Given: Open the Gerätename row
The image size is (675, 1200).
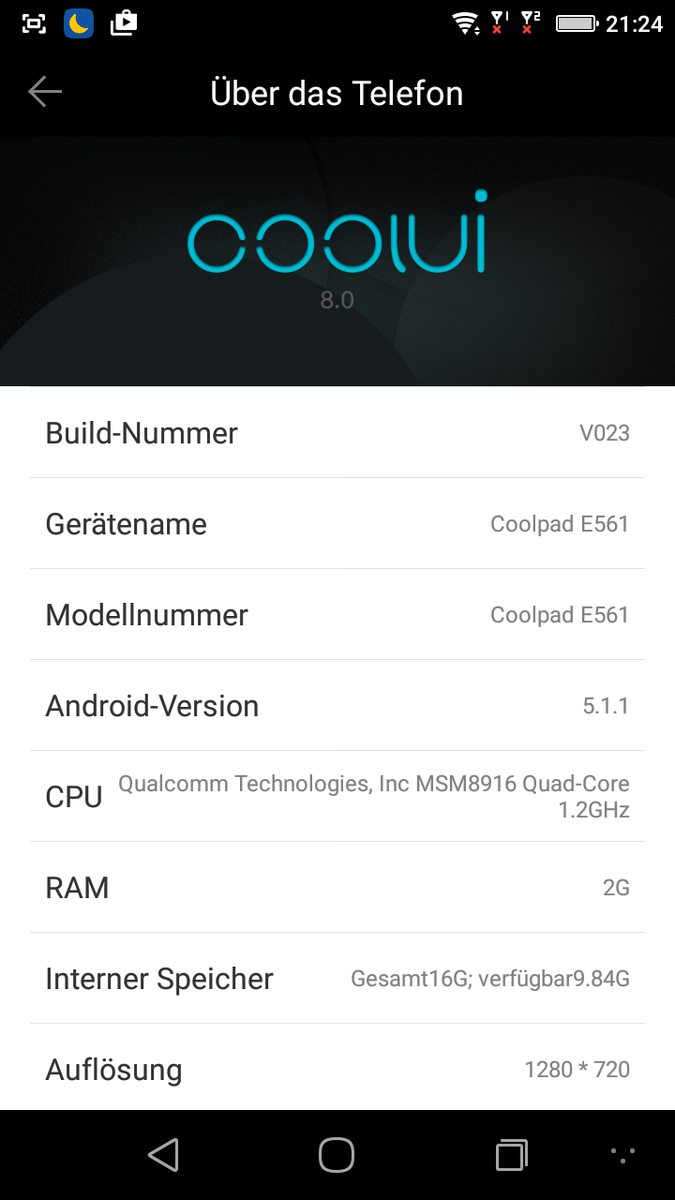Looking at the screenshot, I should click(x=337, y=523).
